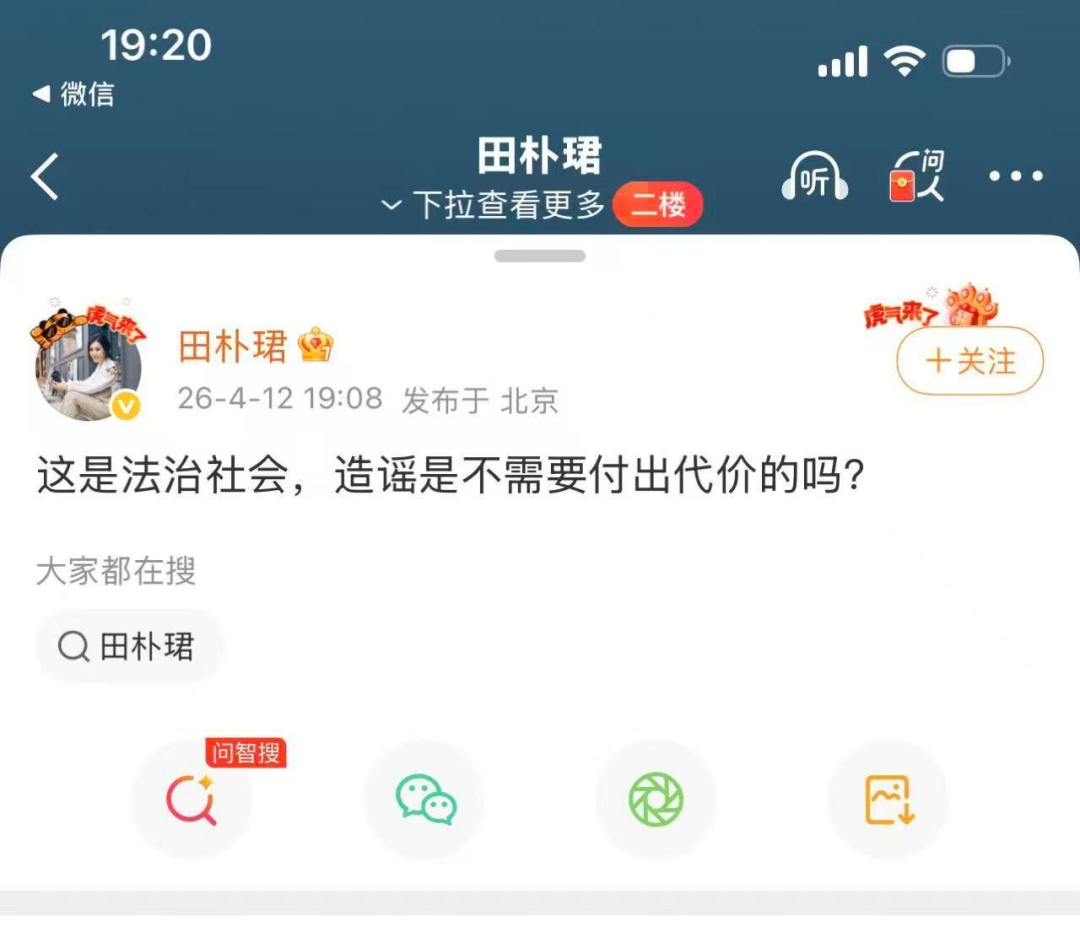Open the 田朴珺 username link
This screenshot has width=1080, height=948.
233,347
